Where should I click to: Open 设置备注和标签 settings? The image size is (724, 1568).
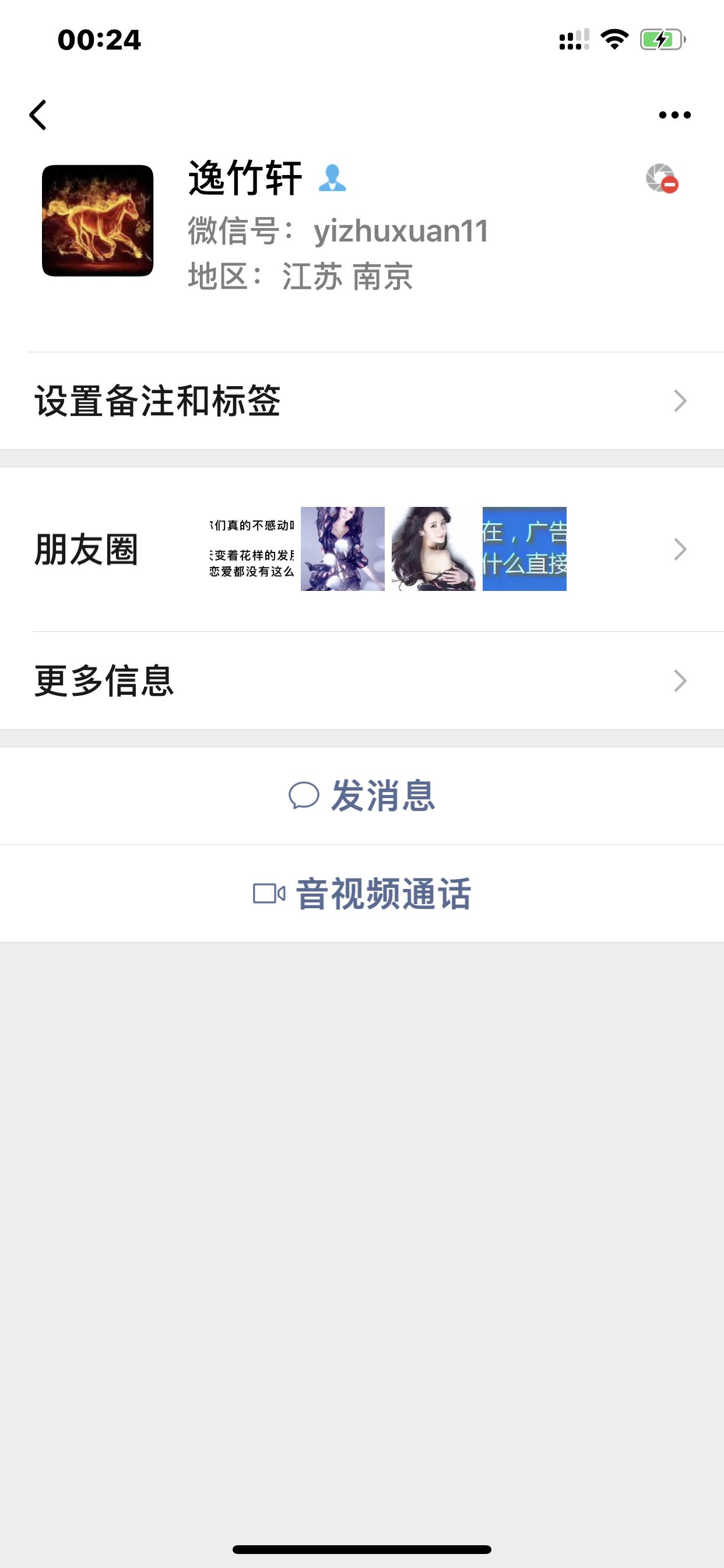tap(361, 401)
